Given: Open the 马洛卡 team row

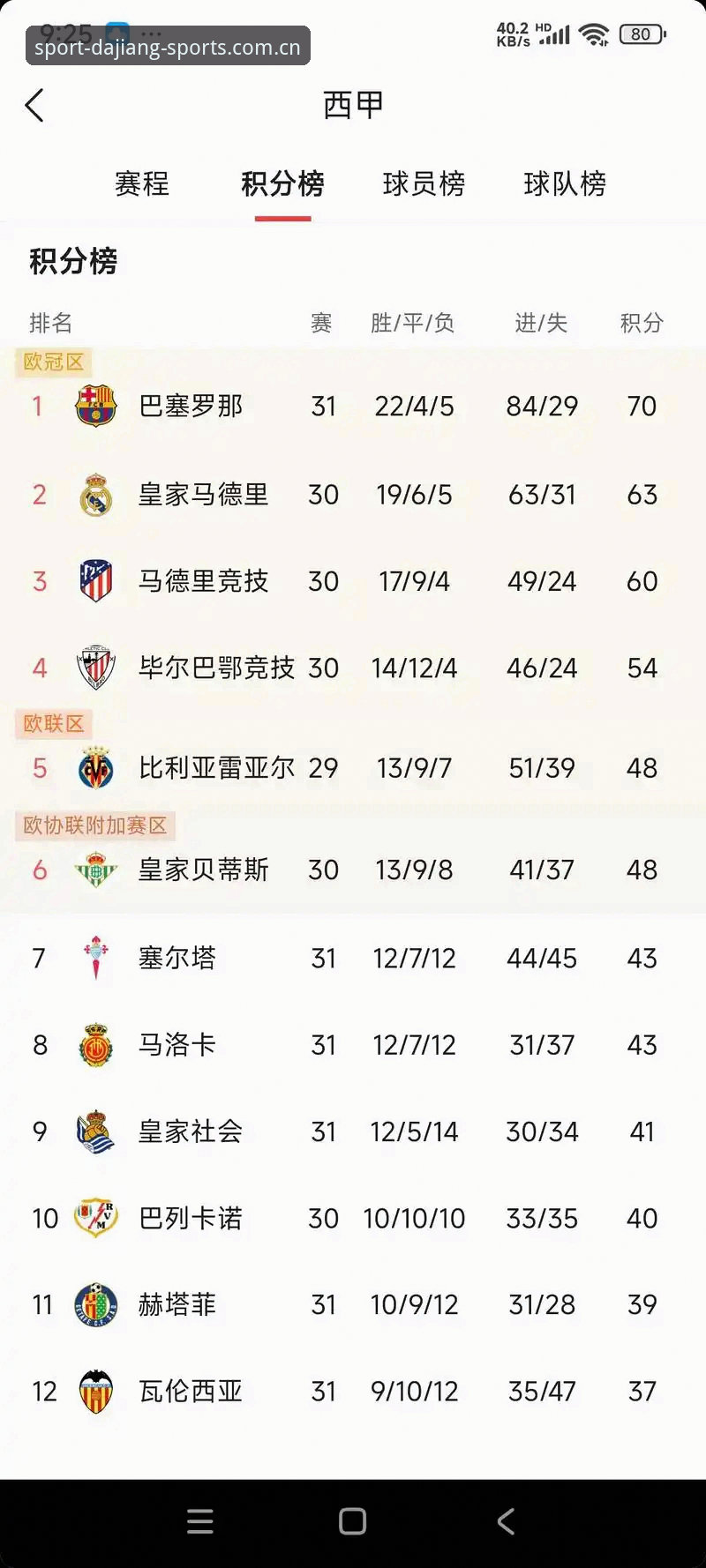Looking at the screenshot, I should point(353,1045).
